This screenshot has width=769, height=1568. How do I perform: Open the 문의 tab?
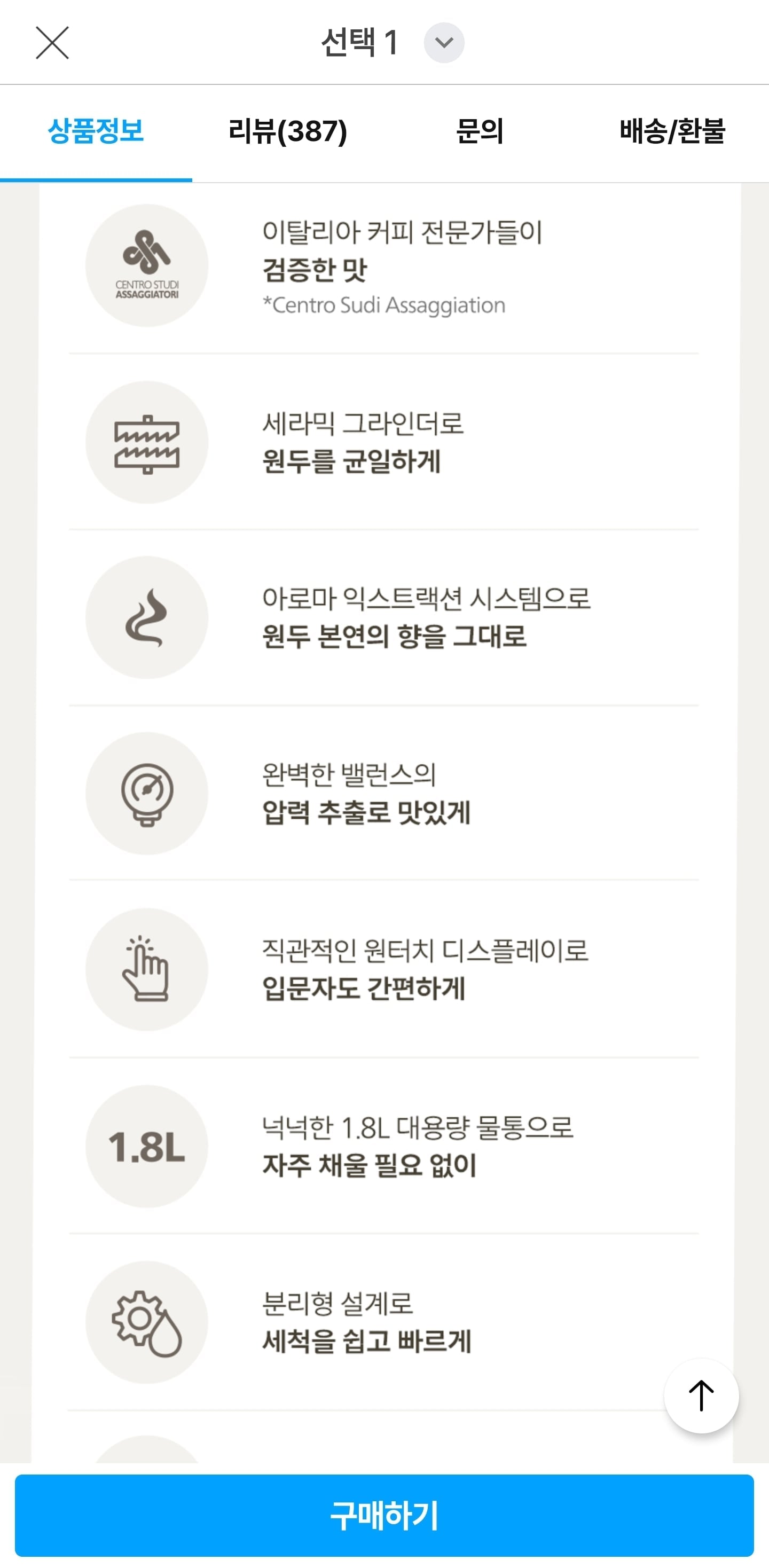(480, 131)
